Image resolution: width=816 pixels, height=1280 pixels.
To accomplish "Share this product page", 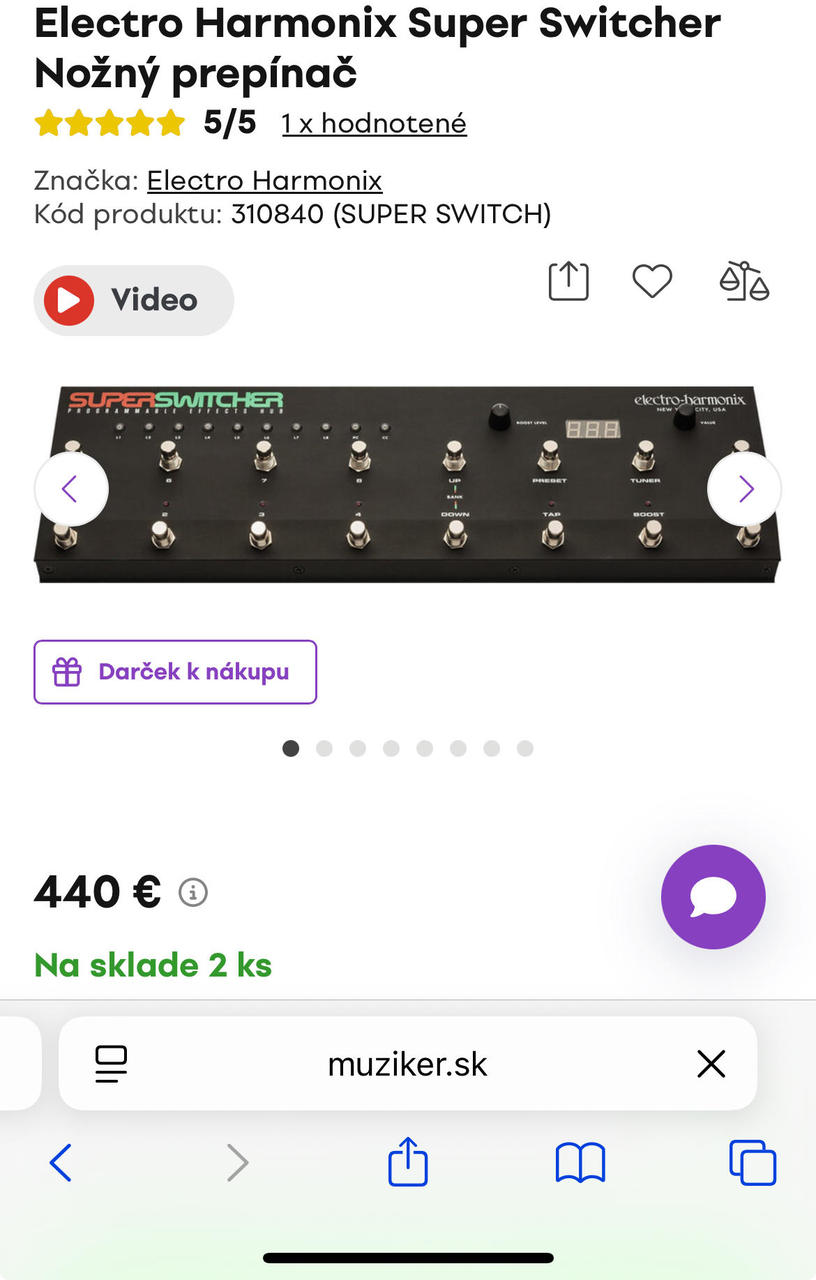I will coord(569,281).
